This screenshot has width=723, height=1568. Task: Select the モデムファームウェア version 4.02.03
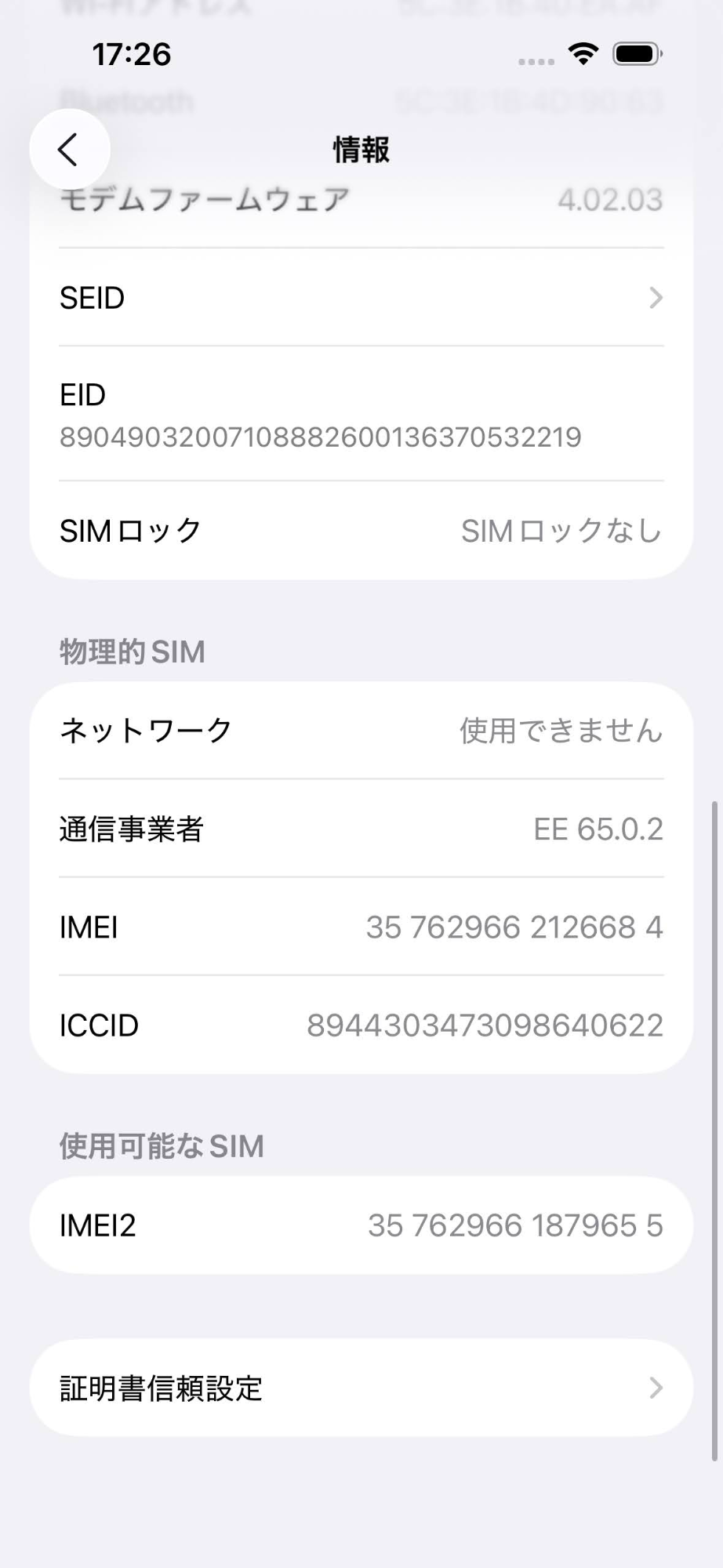(x=361, y=198)
